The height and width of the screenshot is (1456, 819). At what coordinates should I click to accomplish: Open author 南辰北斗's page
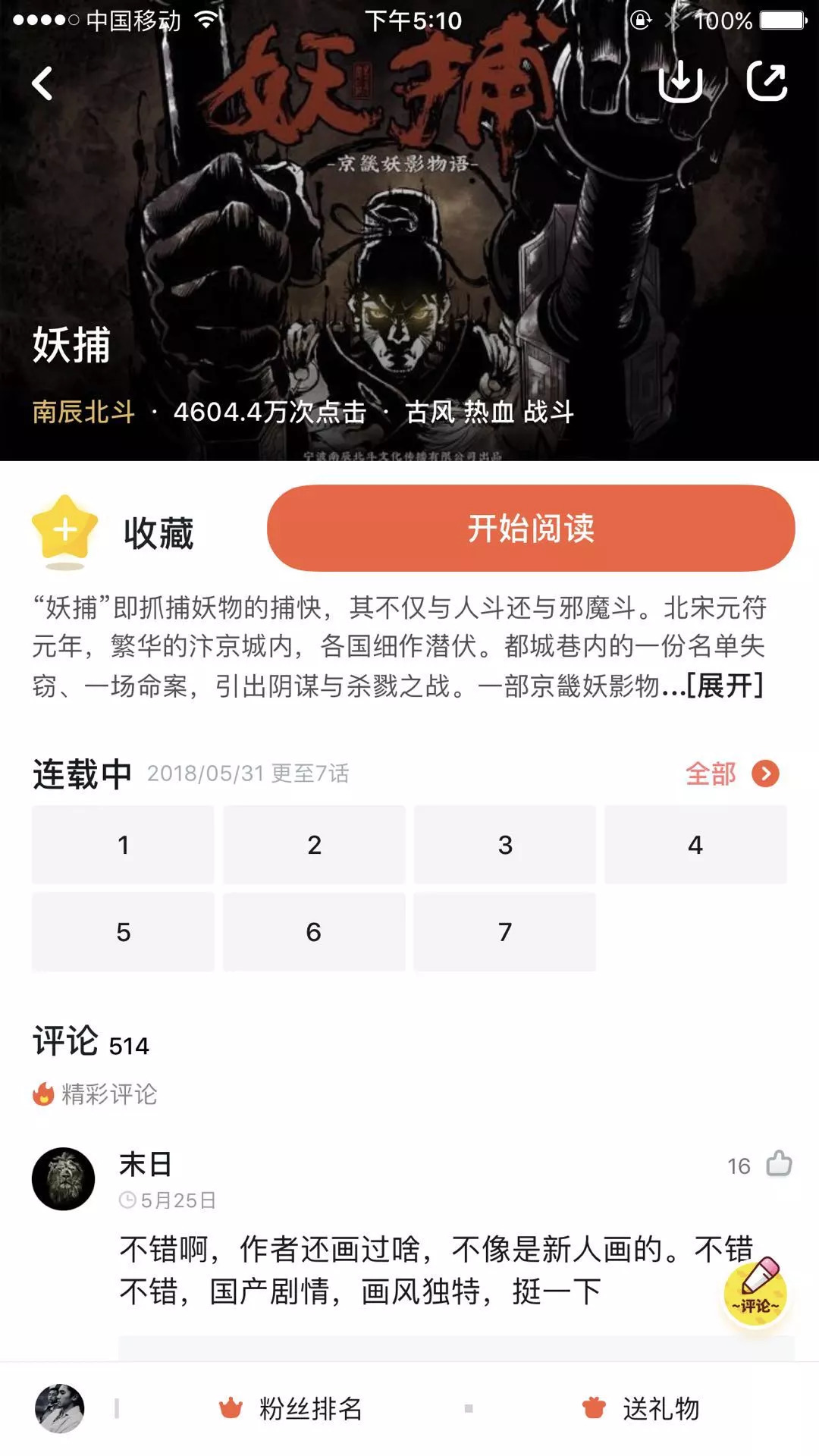click(83, 412)
